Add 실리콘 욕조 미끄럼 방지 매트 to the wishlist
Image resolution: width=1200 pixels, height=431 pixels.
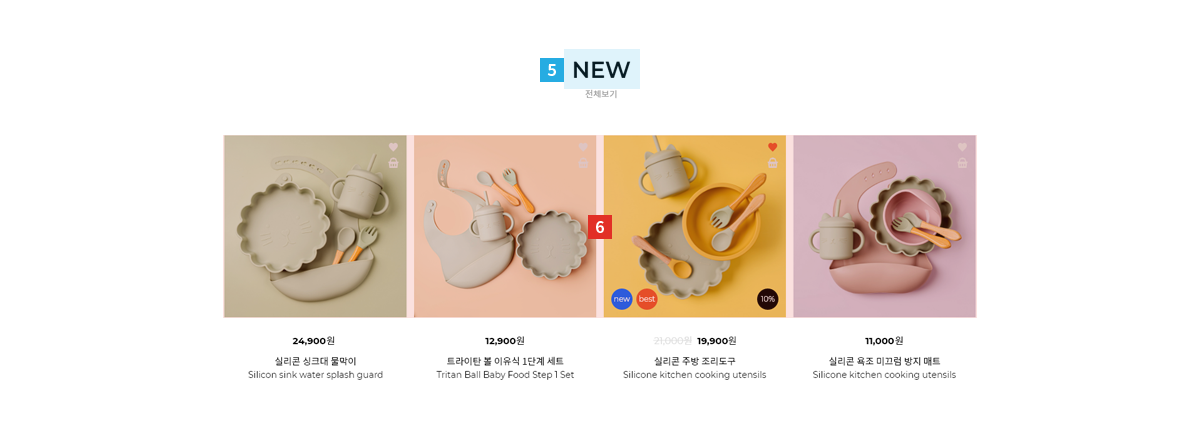[x=962, y=147]
